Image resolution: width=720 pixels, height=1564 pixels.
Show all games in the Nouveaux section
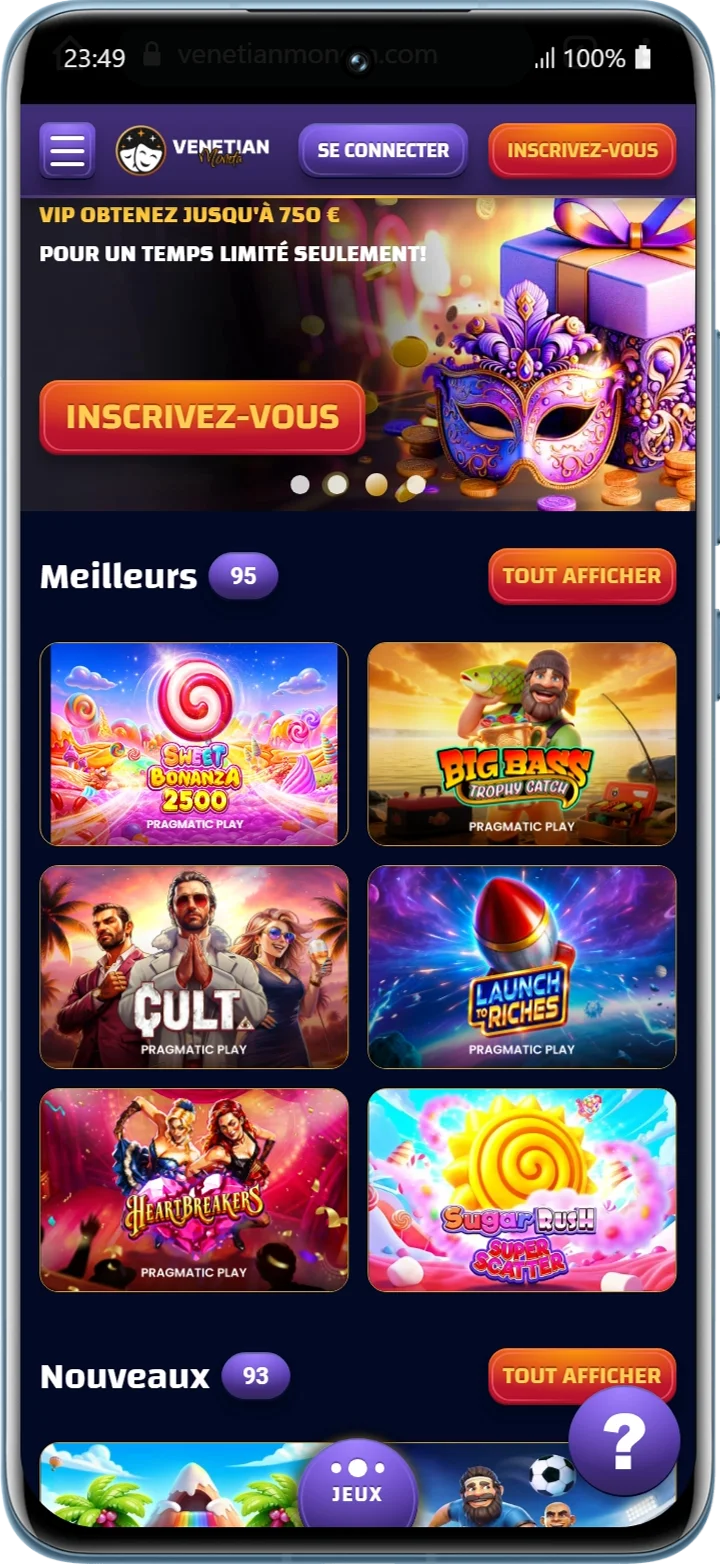point(582,1376)
